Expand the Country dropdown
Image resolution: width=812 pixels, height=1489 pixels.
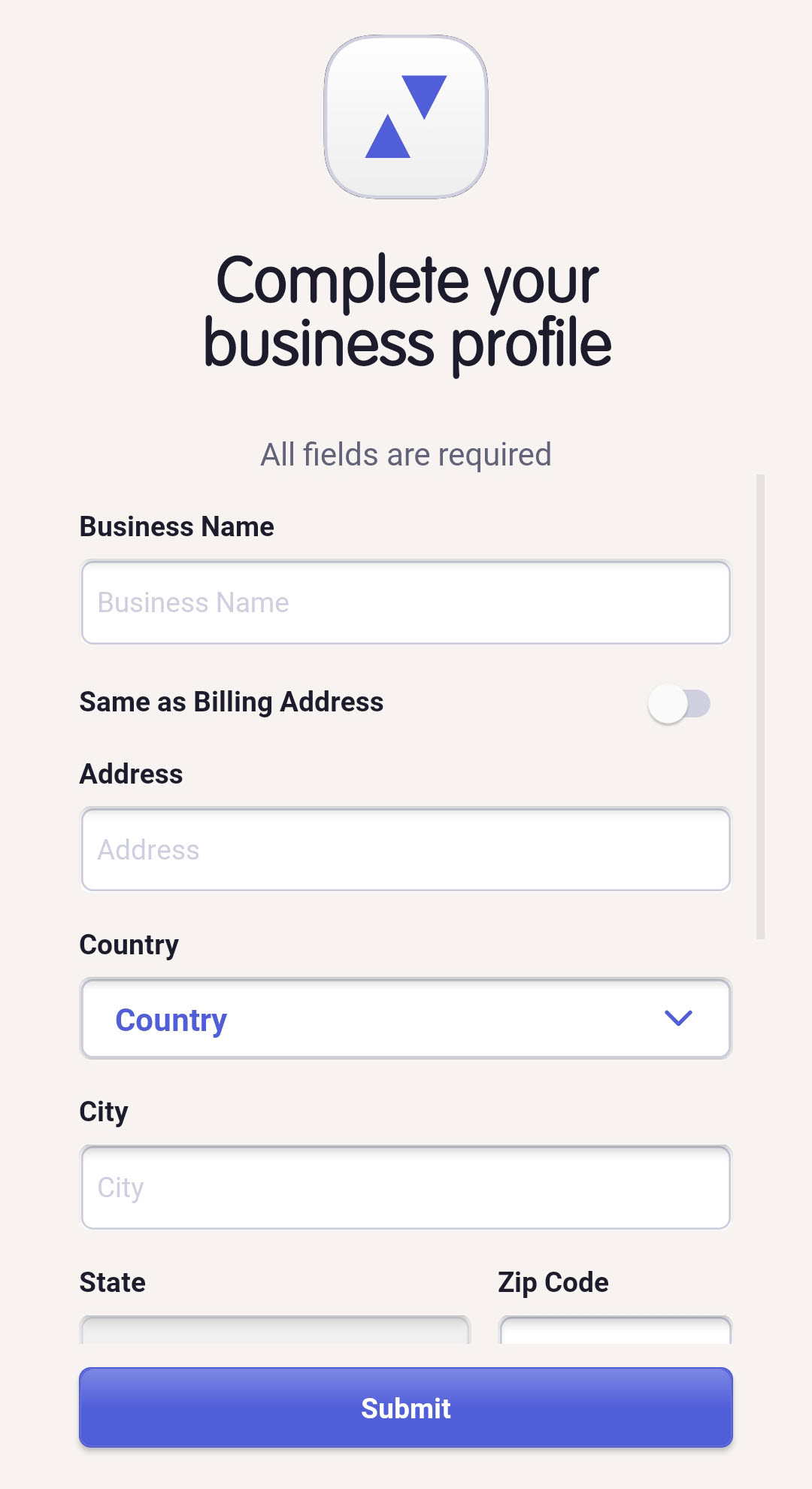click(x=406, y=1018)
